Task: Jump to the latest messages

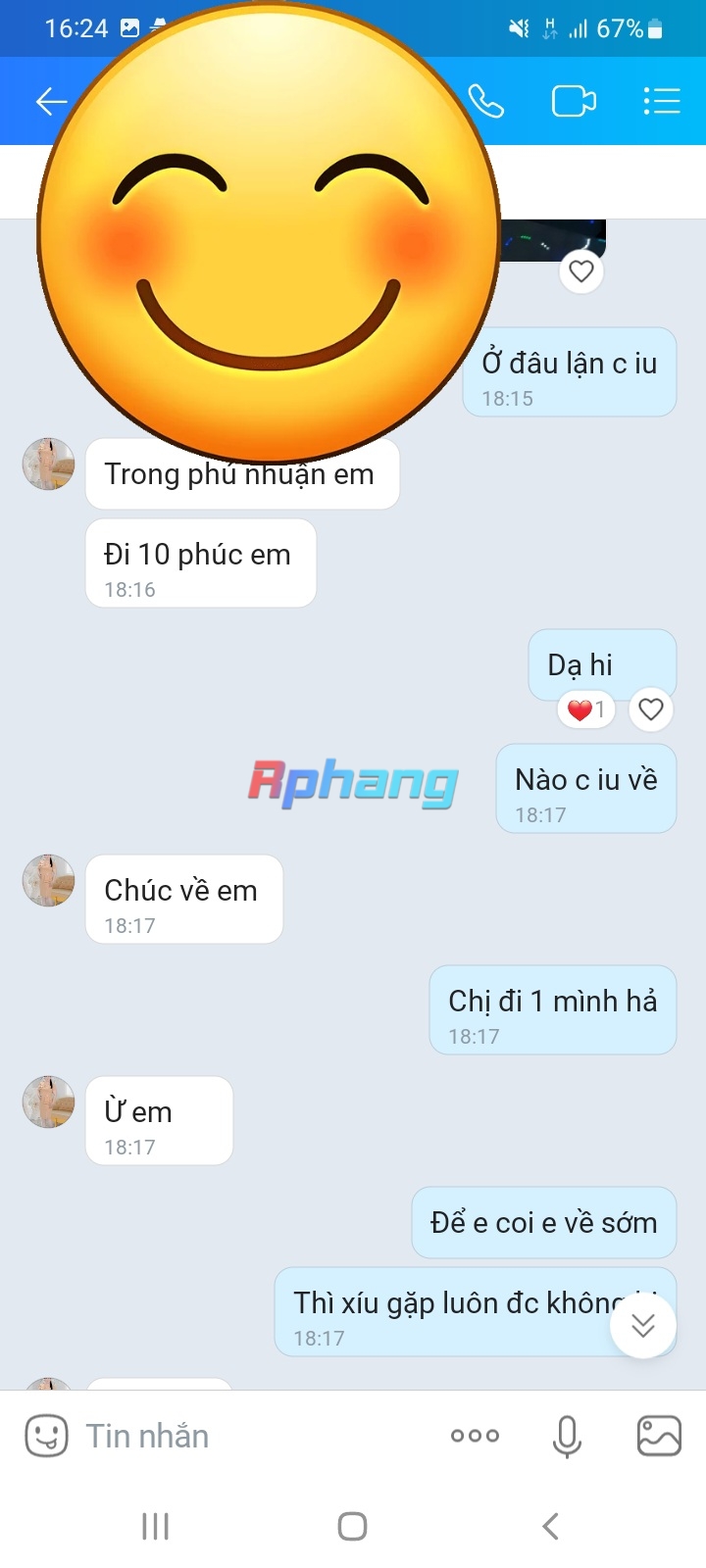Action: [643, 1325]
